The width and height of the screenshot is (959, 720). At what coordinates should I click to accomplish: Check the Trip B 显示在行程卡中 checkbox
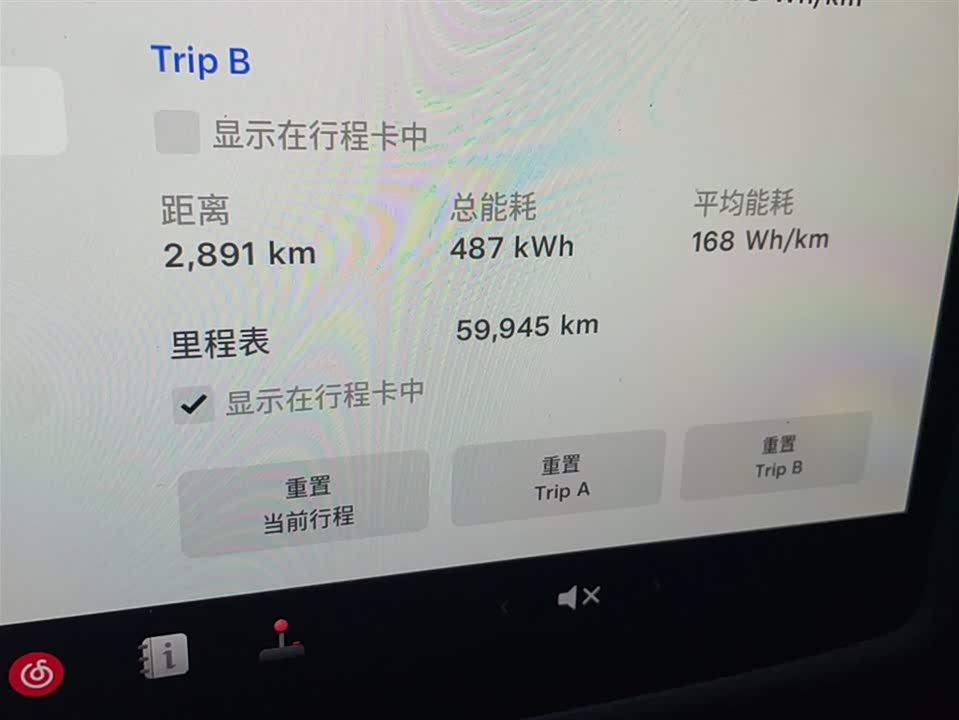(177, 133)
